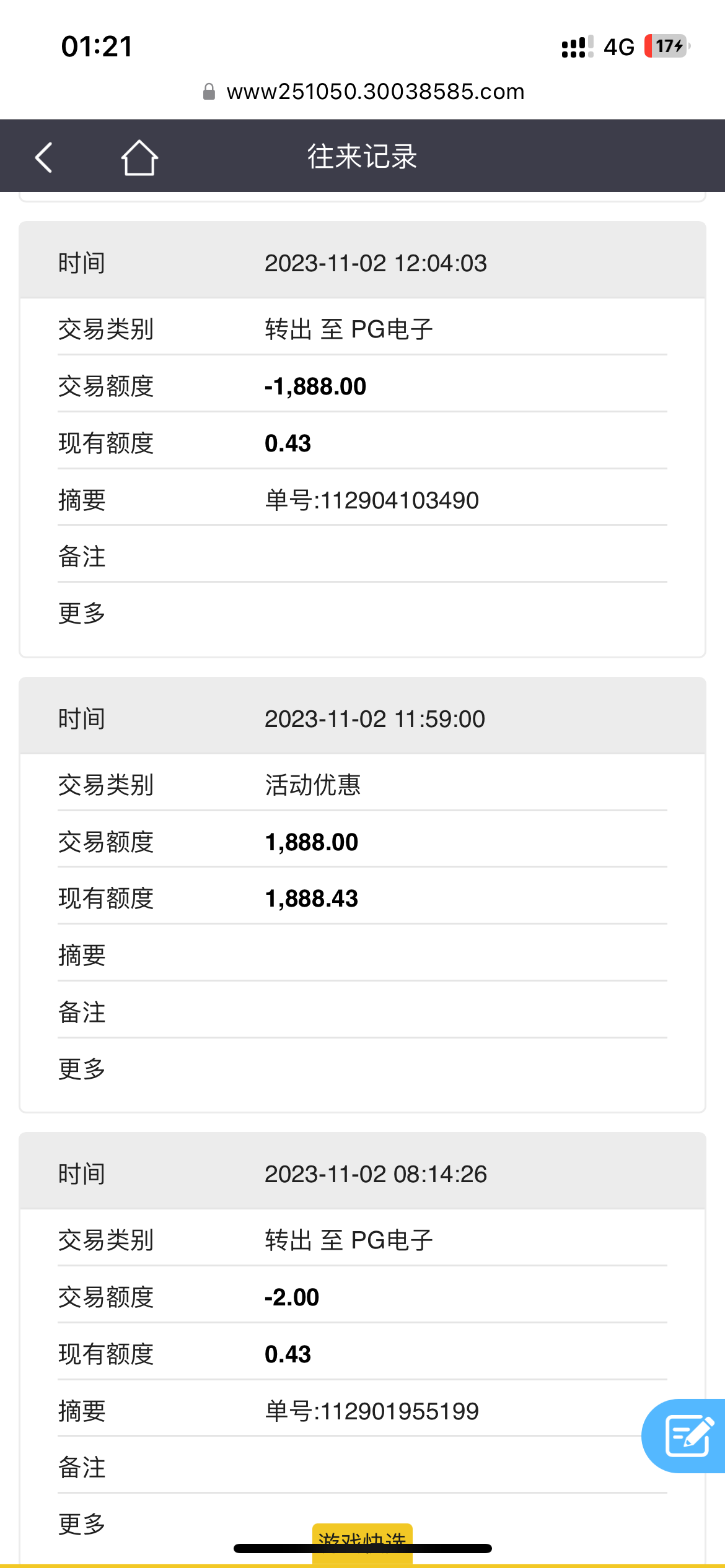The width and height of the screenshot is (725, 1568).
Task: Tap the blue floating note edit button
Action: coord(687,1435)
